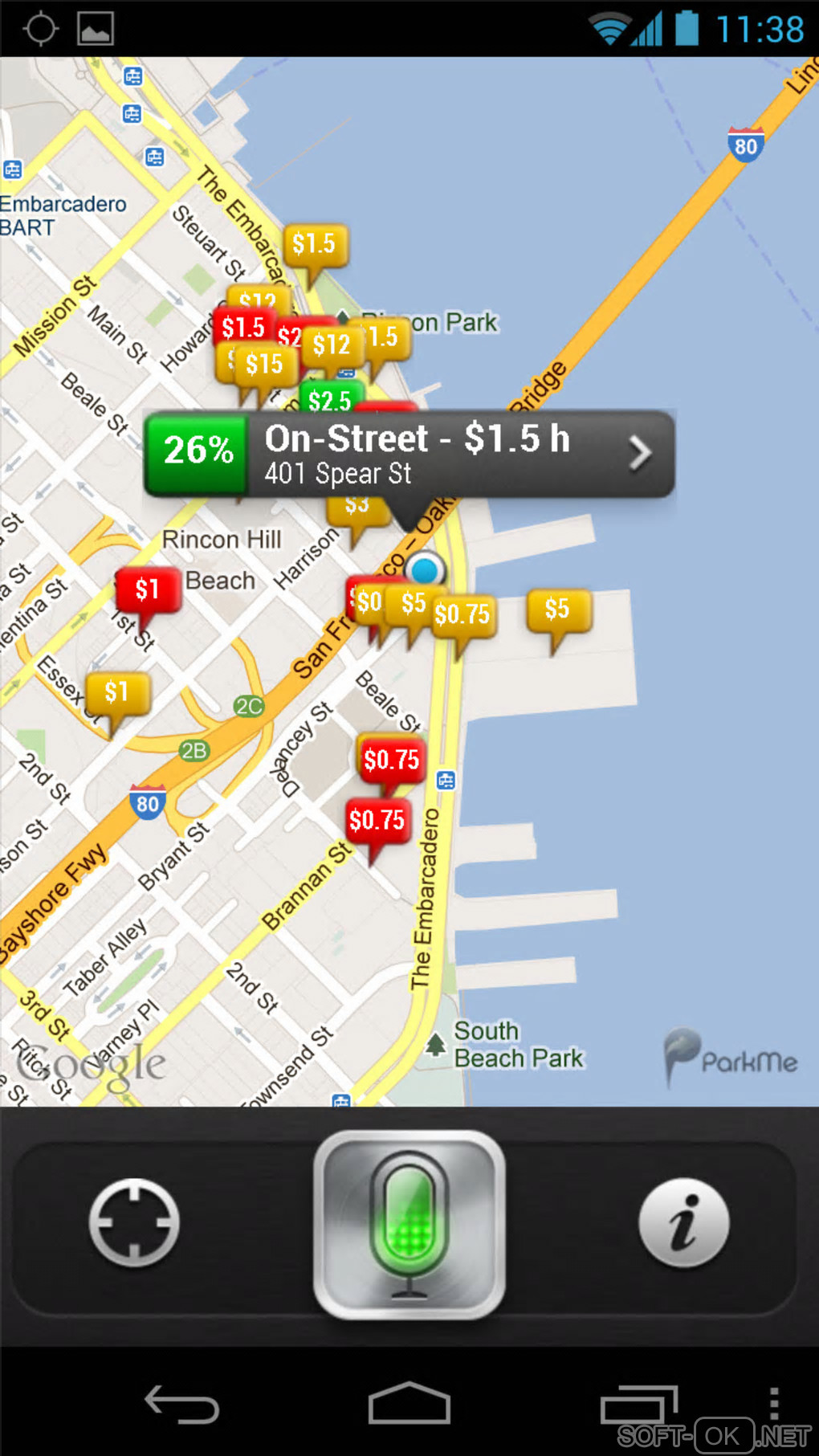The width and height of the screenshot is (819, 1456).
Task: Select the $15 yellow parking marker
Action: tap(265, 365)
